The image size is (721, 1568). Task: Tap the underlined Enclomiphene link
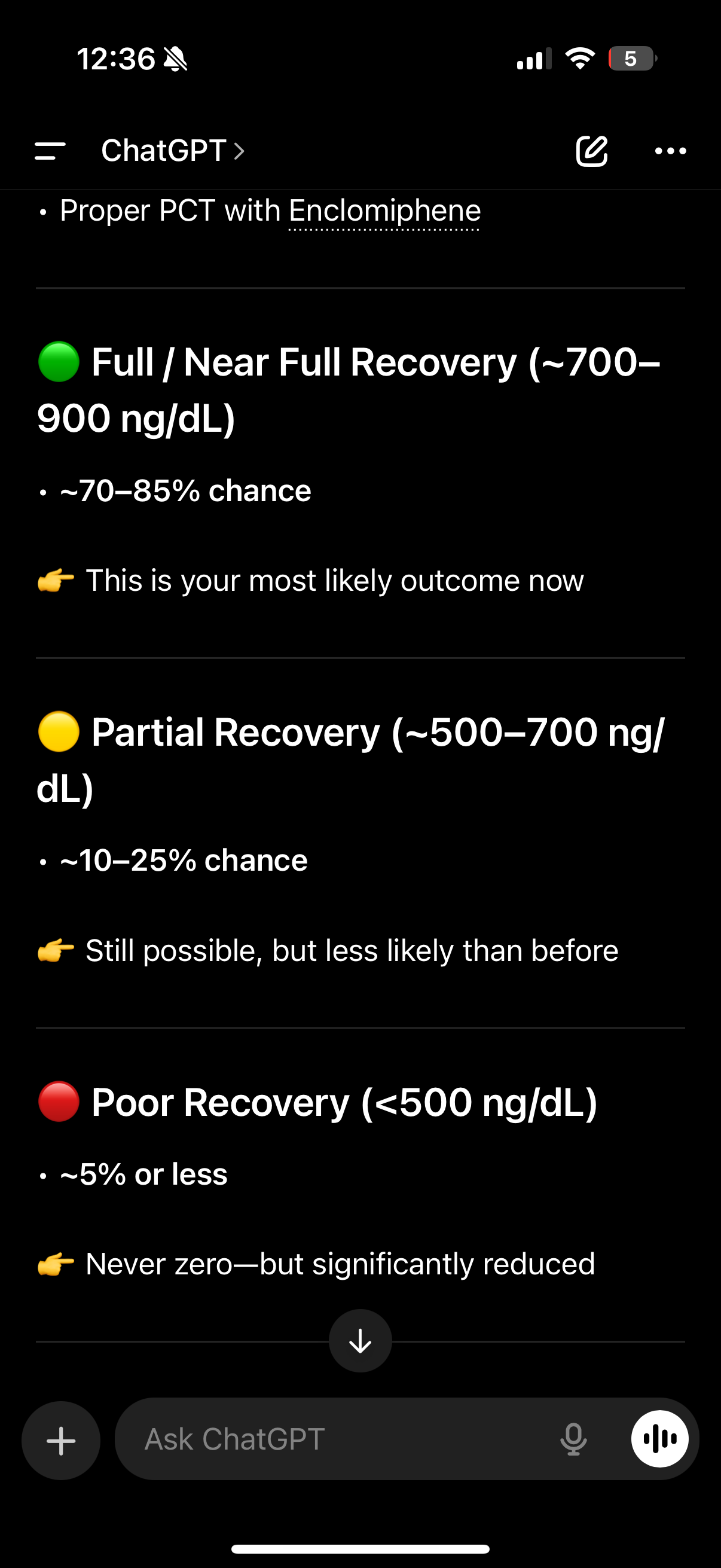(384, 211)
